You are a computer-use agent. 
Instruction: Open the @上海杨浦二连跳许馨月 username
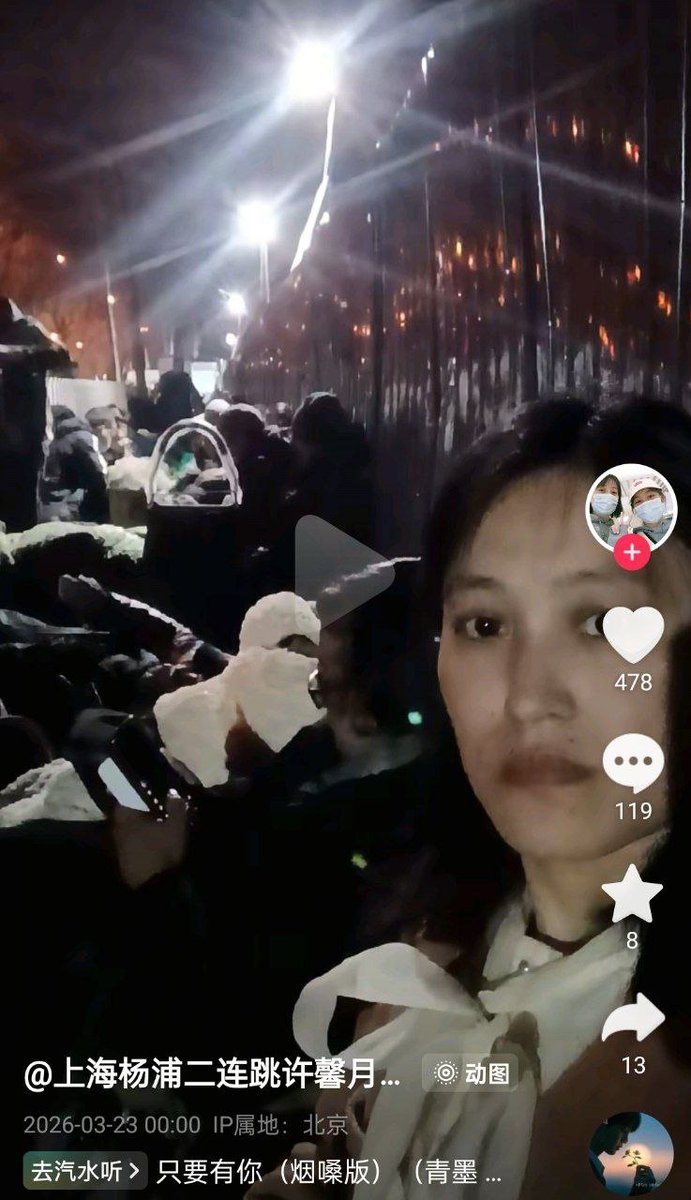tap(212, 1075)
